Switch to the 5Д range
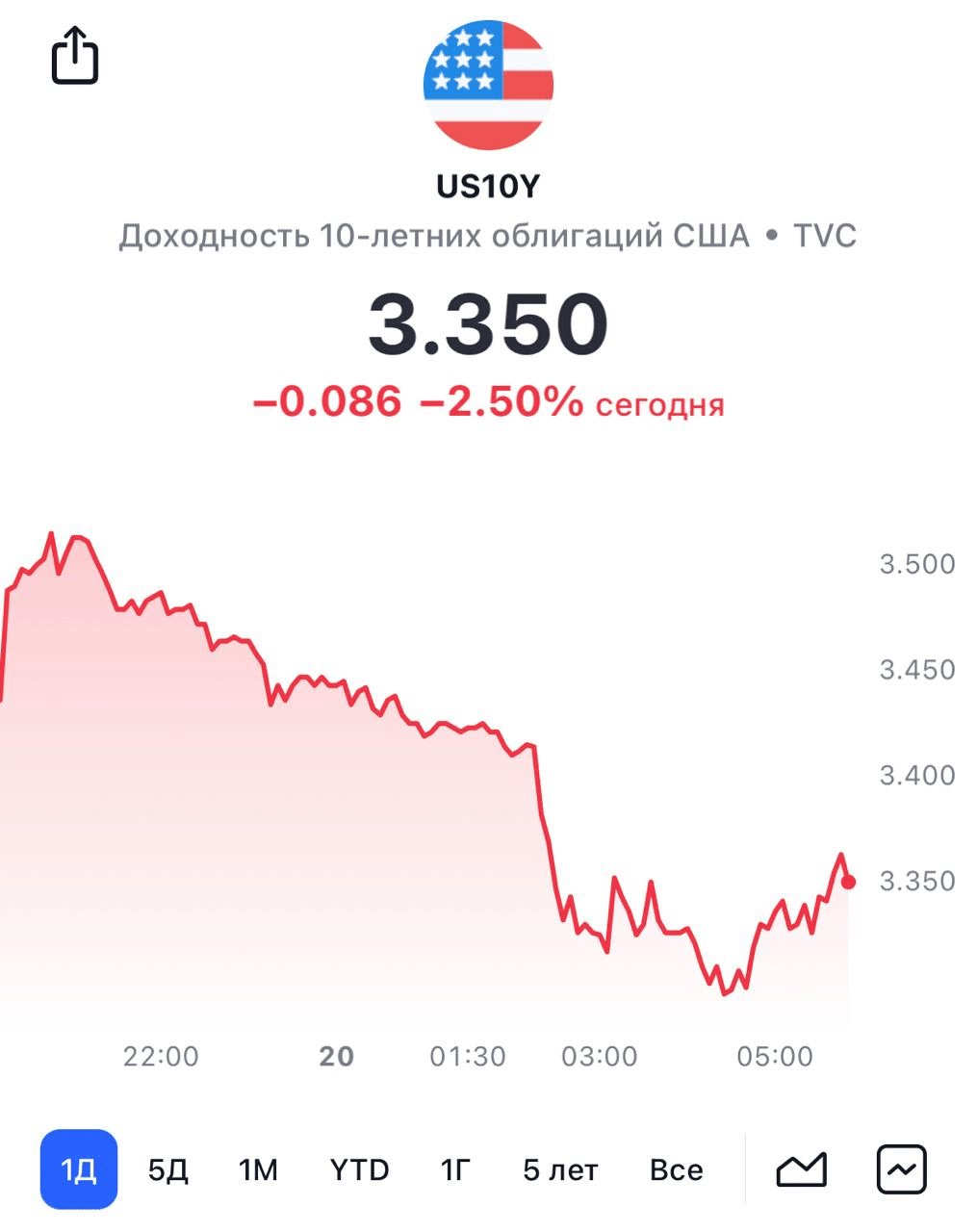 (x=168, y=1169)
